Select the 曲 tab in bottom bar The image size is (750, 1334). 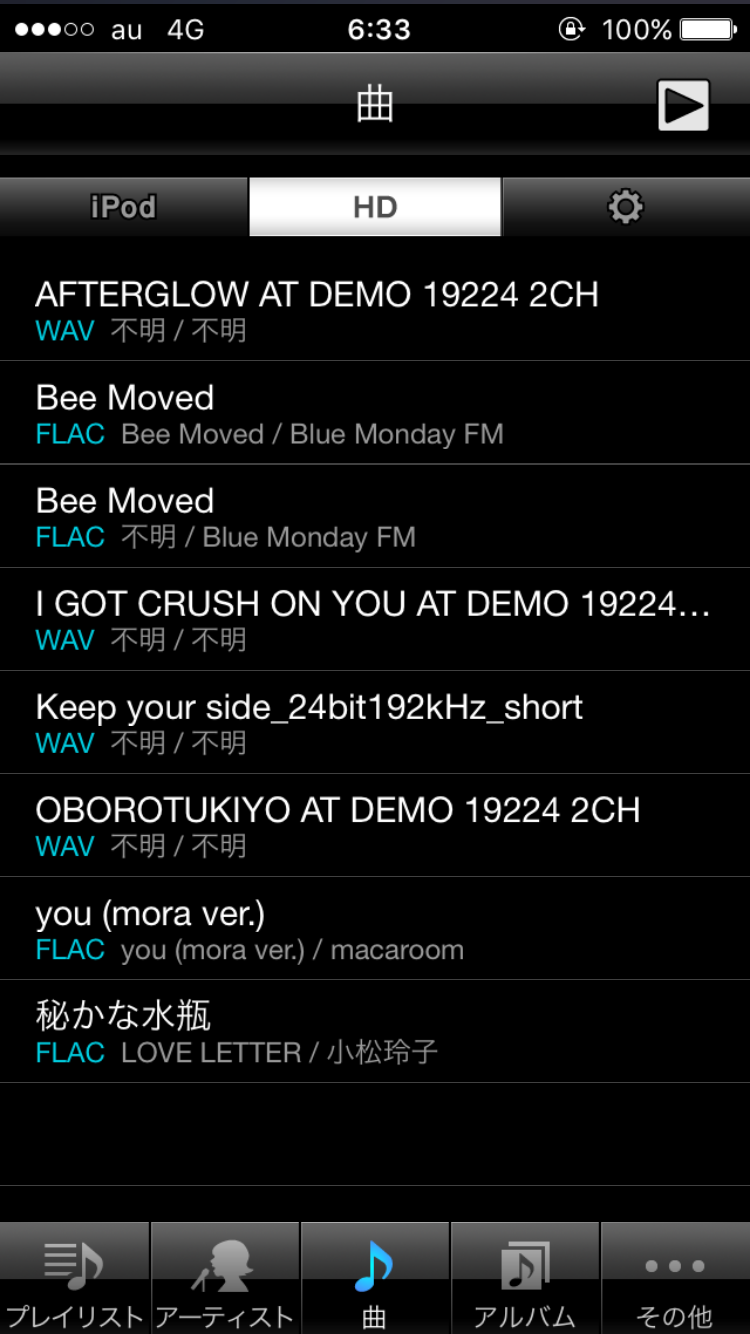tap(375, 1278)
